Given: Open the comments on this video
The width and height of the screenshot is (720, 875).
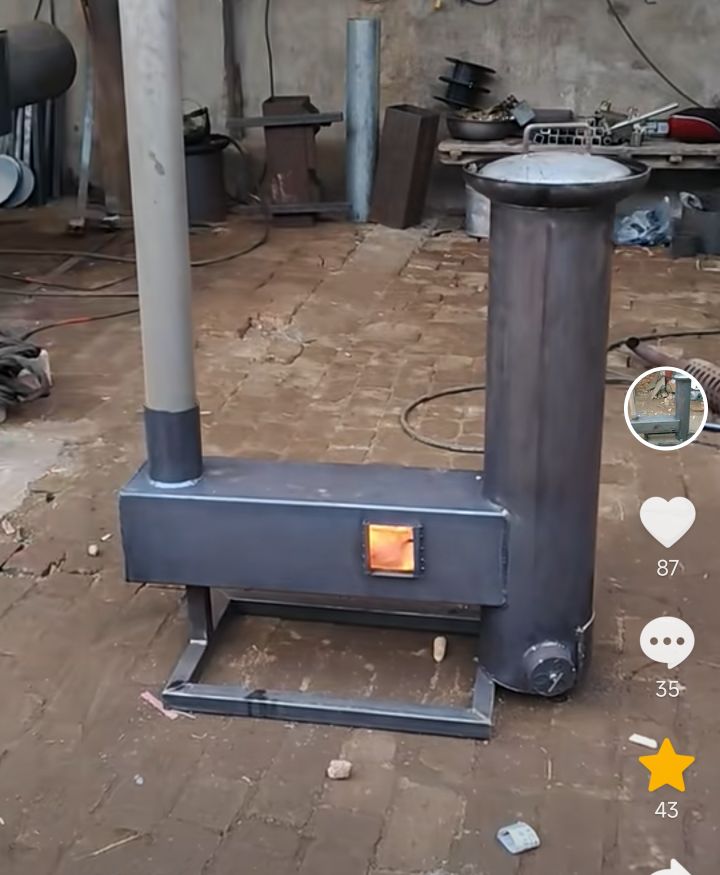Looking at the screenshot, I should coord(667,642).
